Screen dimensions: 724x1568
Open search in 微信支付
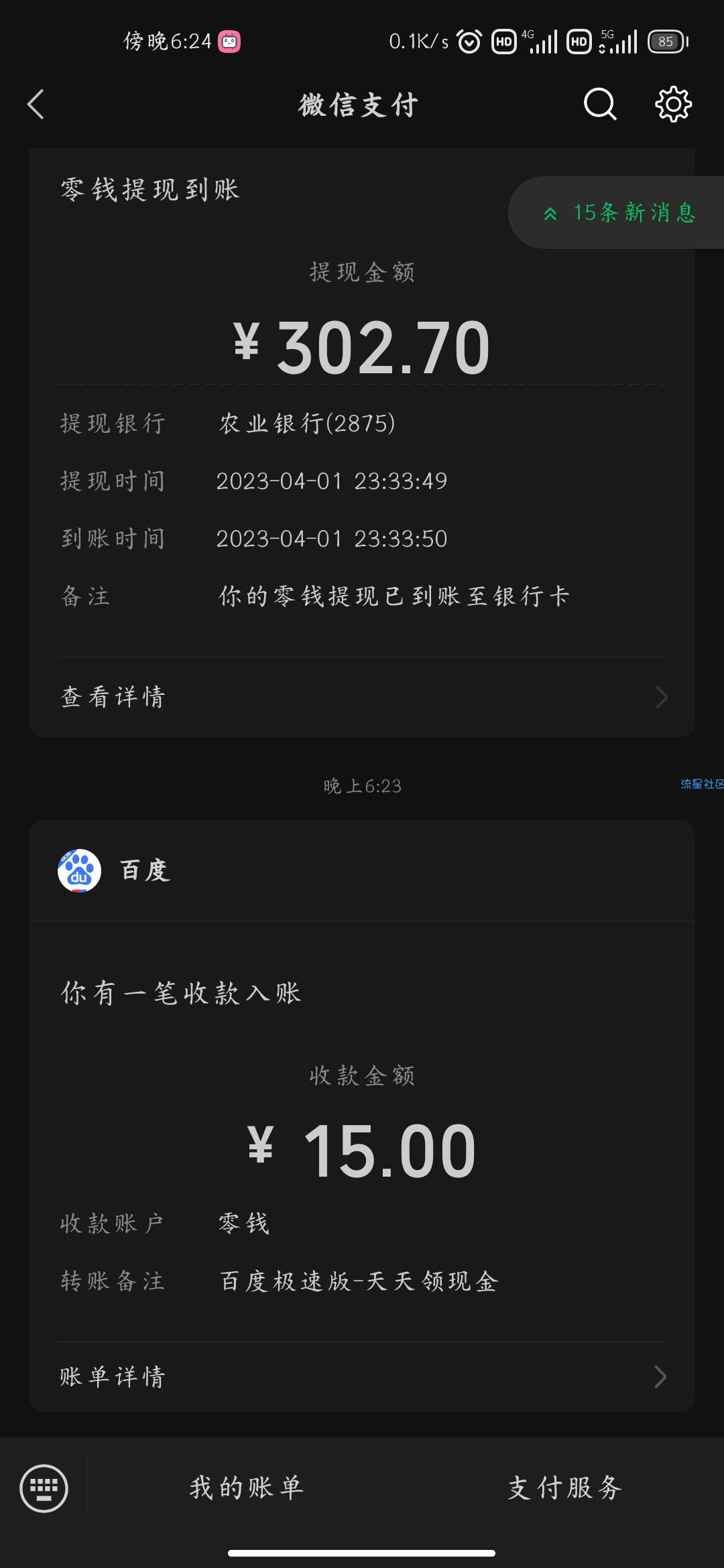(599, 105)
